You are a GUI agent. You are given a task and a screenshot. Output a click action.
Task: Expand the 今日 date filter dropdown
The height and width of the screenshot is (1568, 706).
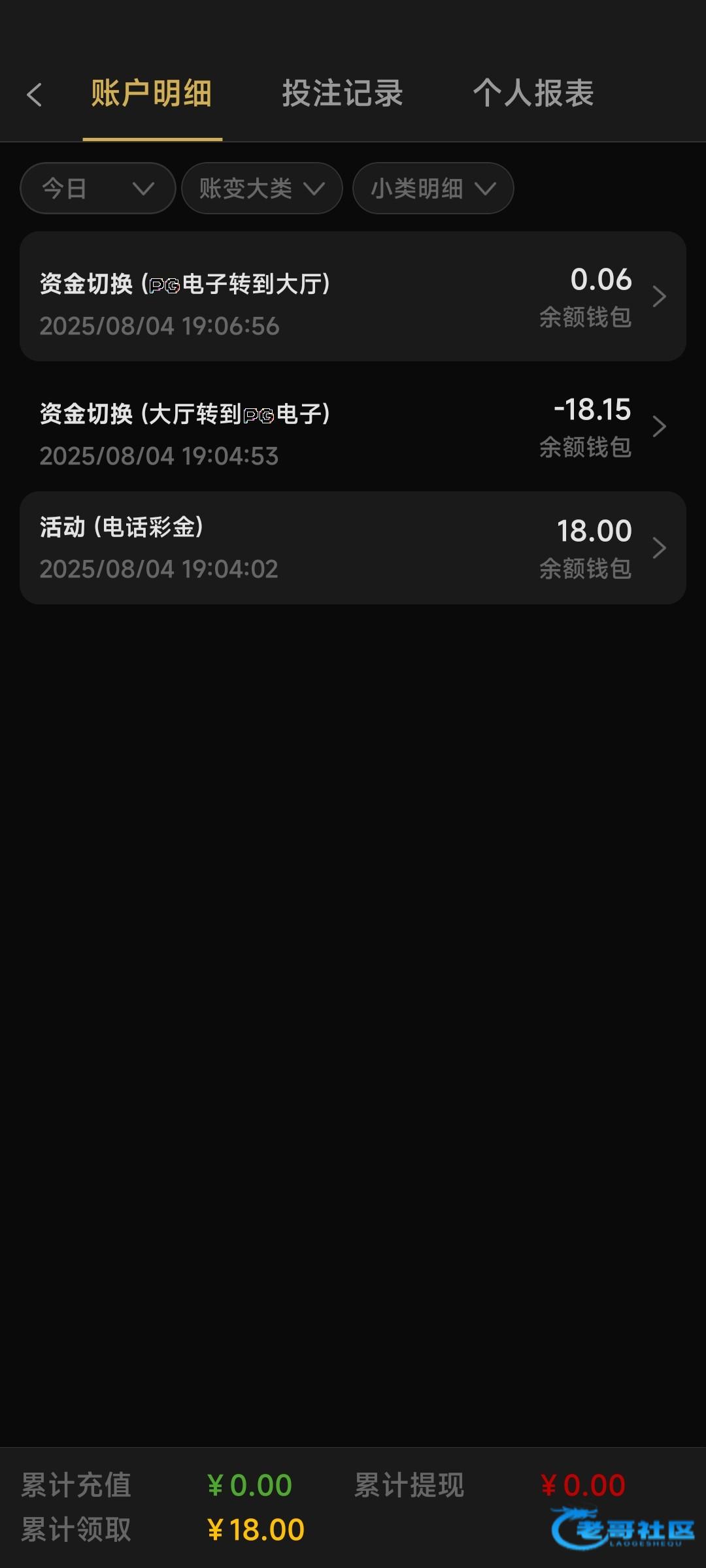(98, 188)
